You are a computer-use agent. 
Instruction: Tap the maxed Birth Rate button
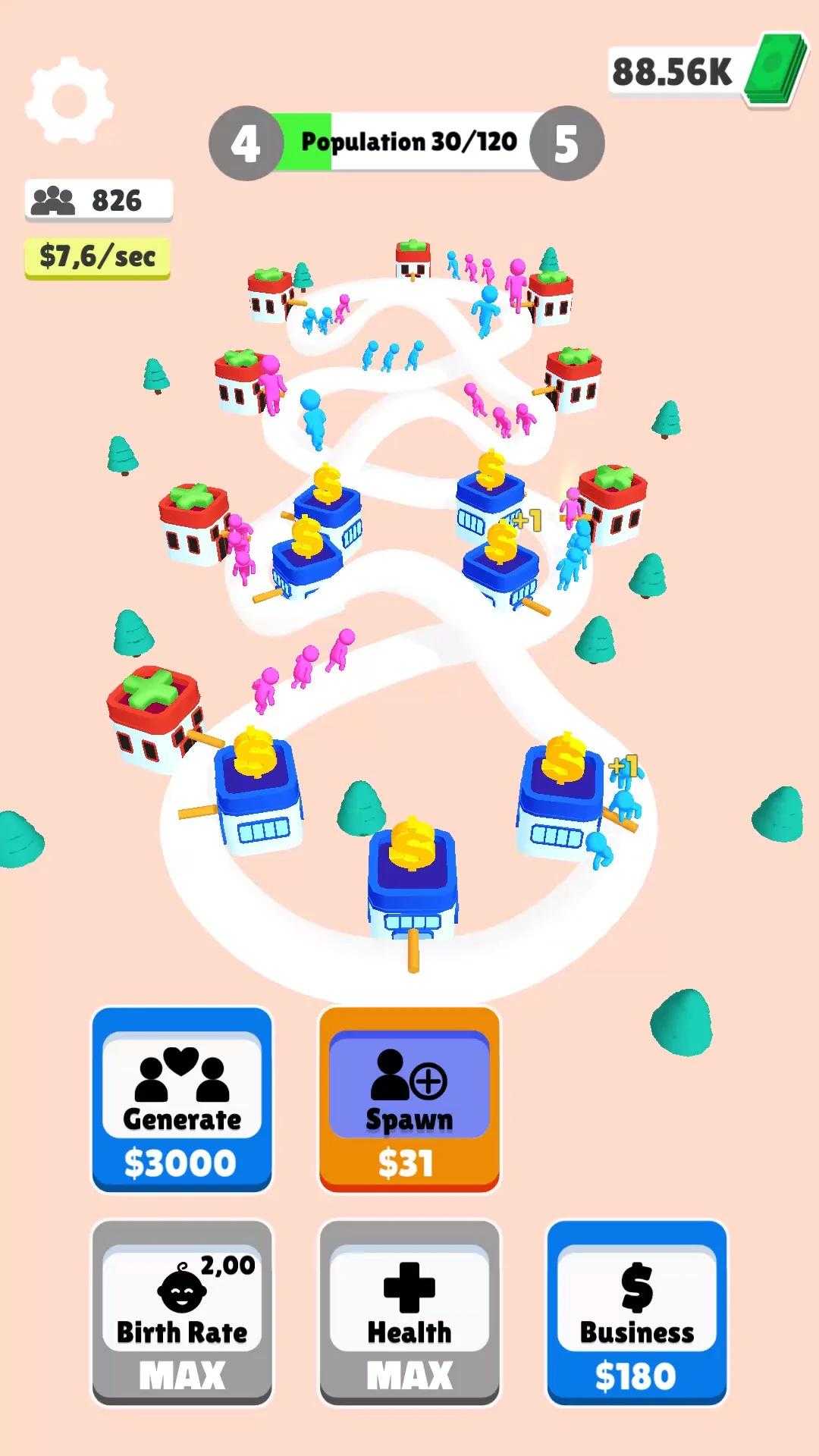click(x=182, y=1313)
